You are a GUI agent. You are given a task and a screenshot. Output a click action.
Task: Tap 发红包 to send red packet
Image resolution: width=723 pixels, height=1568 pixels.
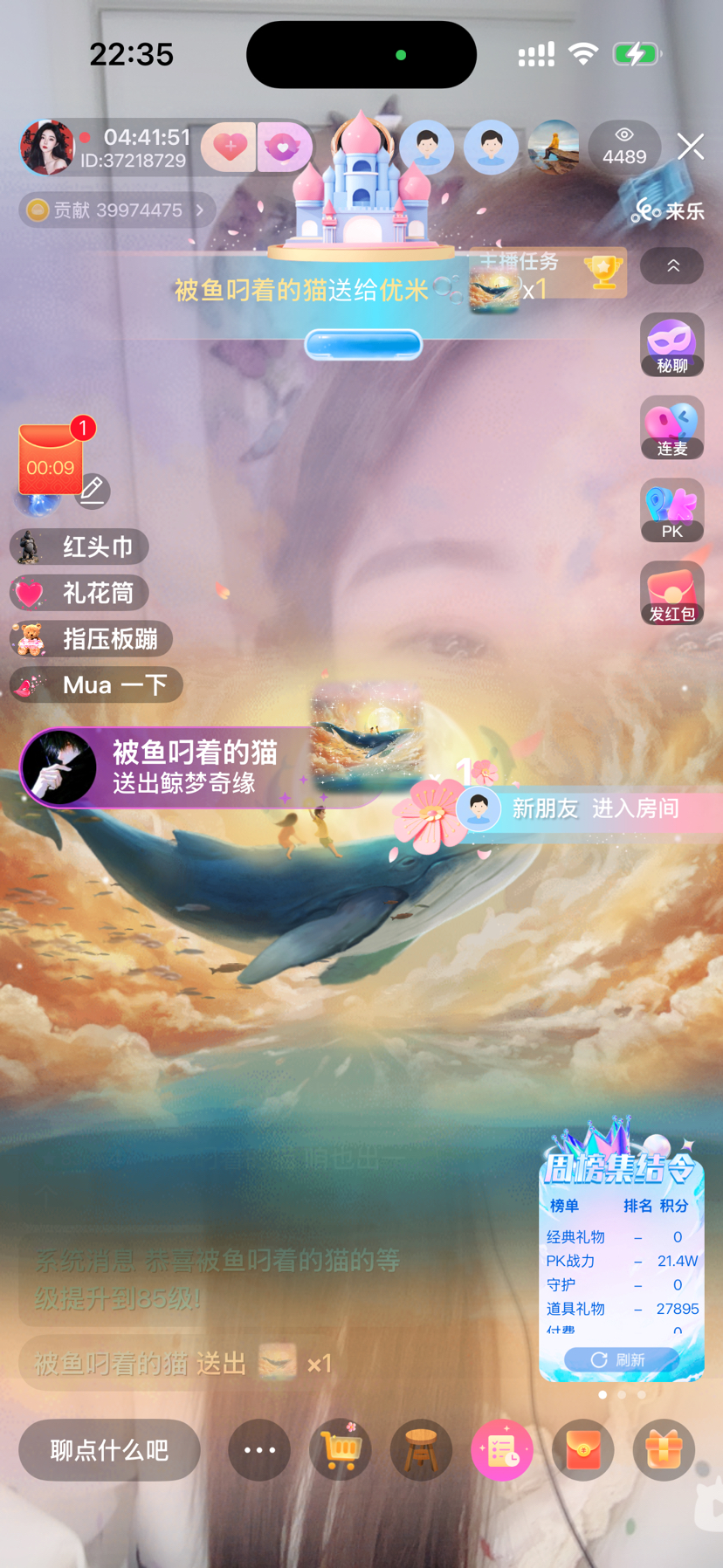pos(671,594)
